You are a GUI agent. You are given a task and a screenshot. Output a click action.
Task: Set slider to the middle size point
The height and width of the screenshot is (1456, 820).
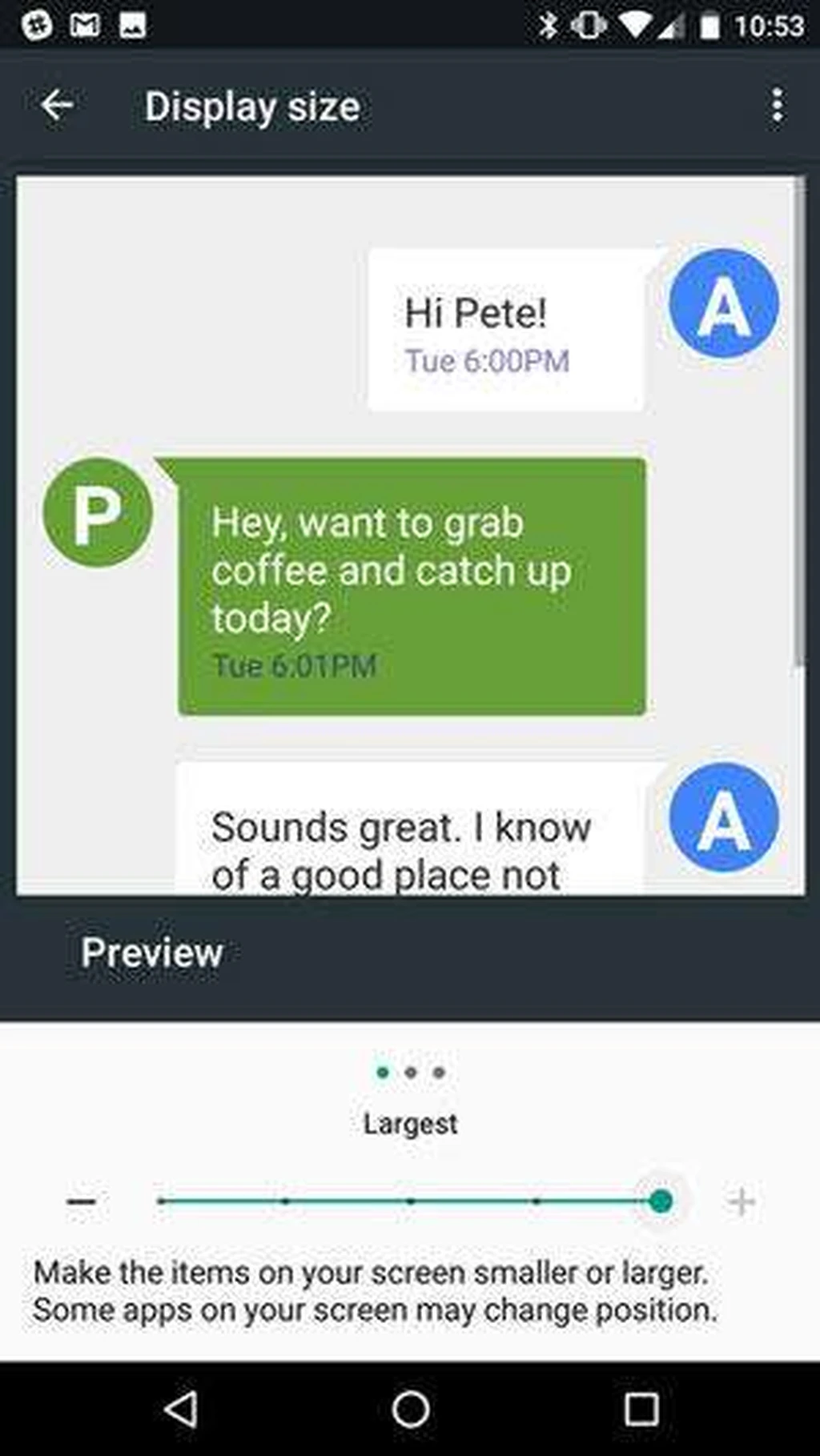click(x=410, y=1201)
